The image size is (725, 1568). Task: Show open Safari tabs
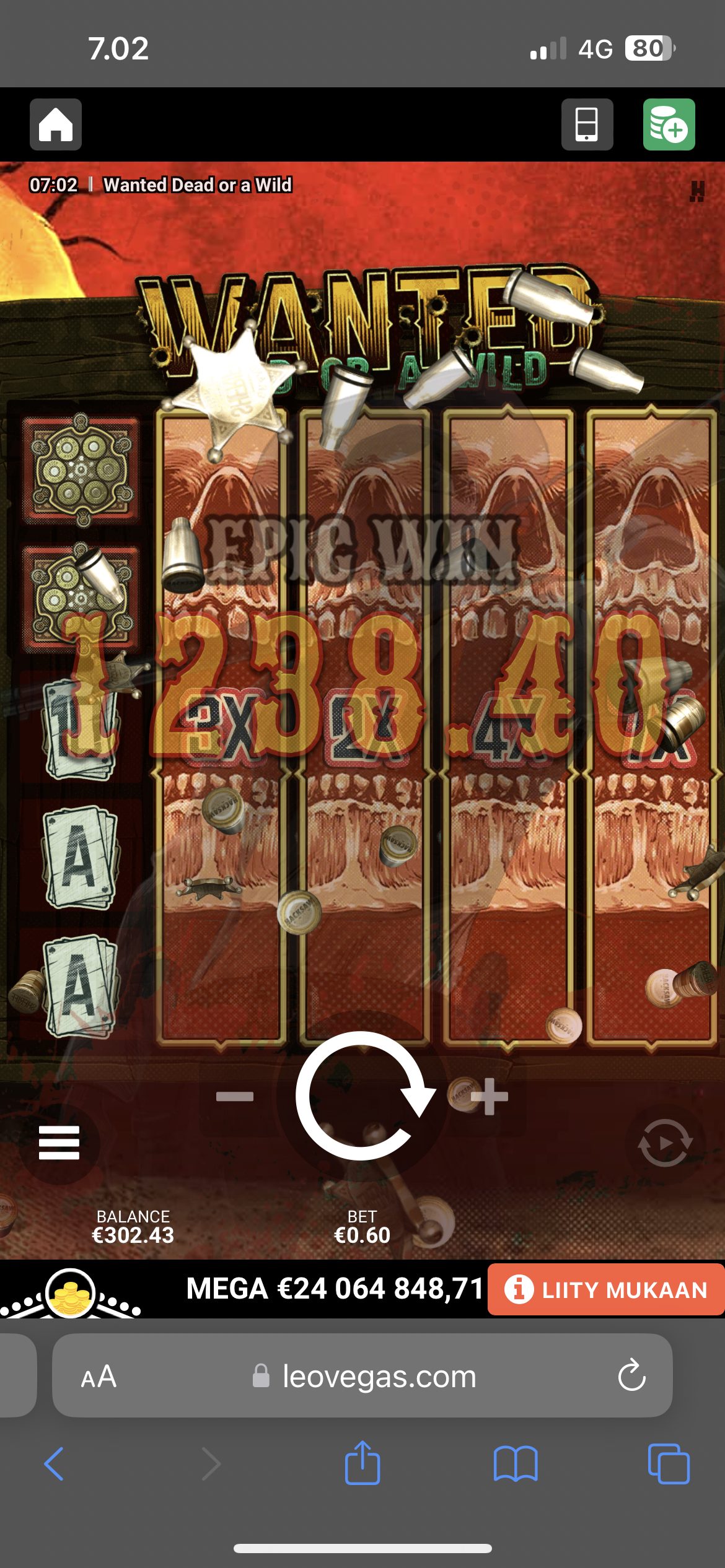[668, 1464]
